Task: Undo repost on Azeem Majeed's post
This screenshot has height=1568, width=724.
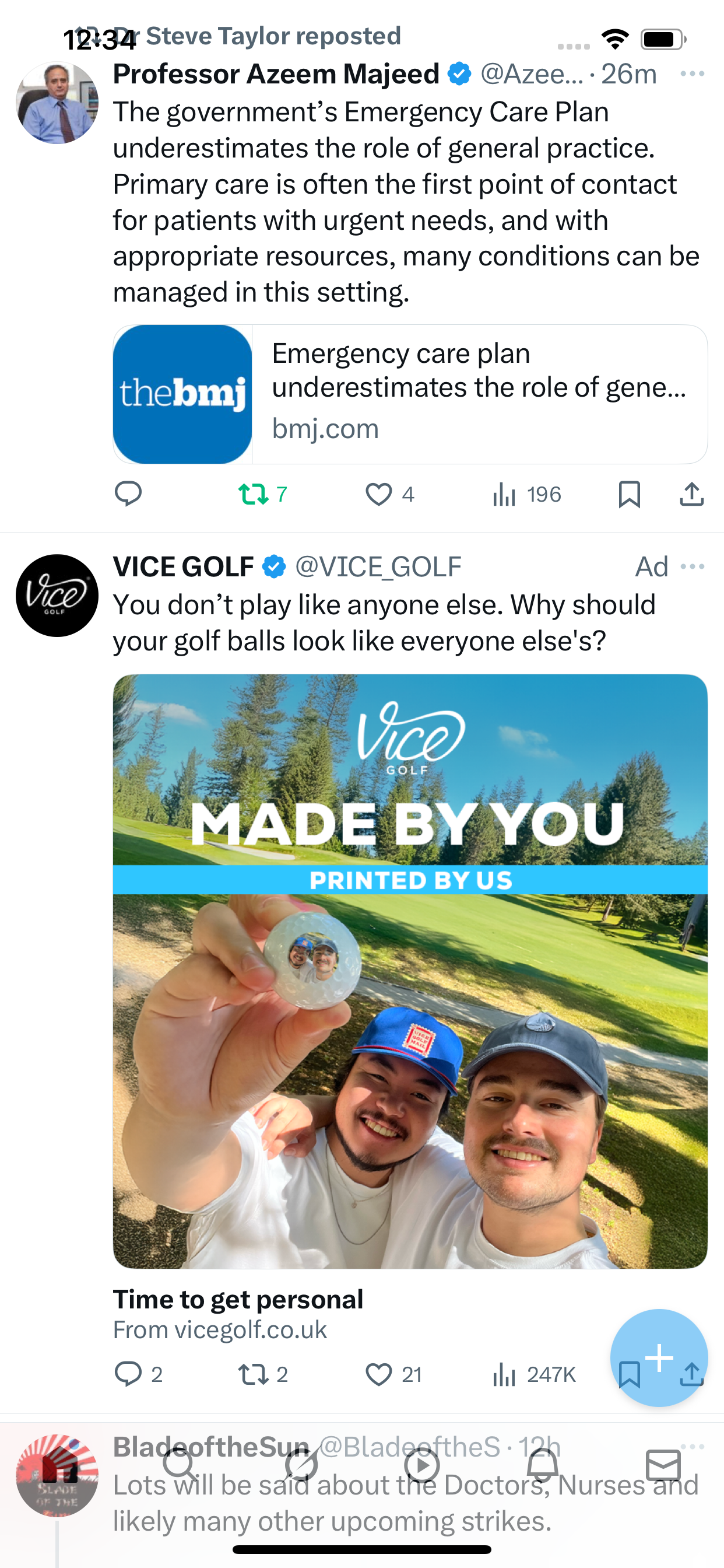Action: pyautogui.click(x=254, y=494)
